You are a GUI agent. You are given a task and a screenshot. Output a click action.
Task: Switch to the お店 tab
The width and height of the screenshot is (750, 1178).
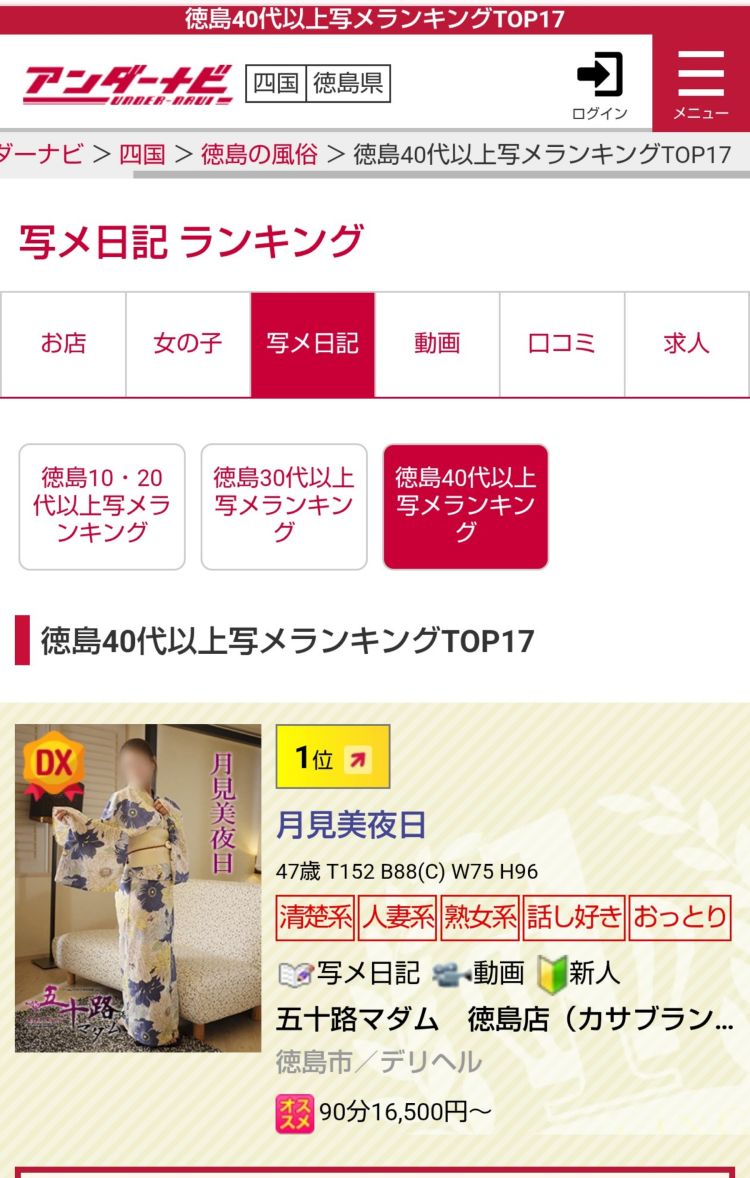coord(63,344)
